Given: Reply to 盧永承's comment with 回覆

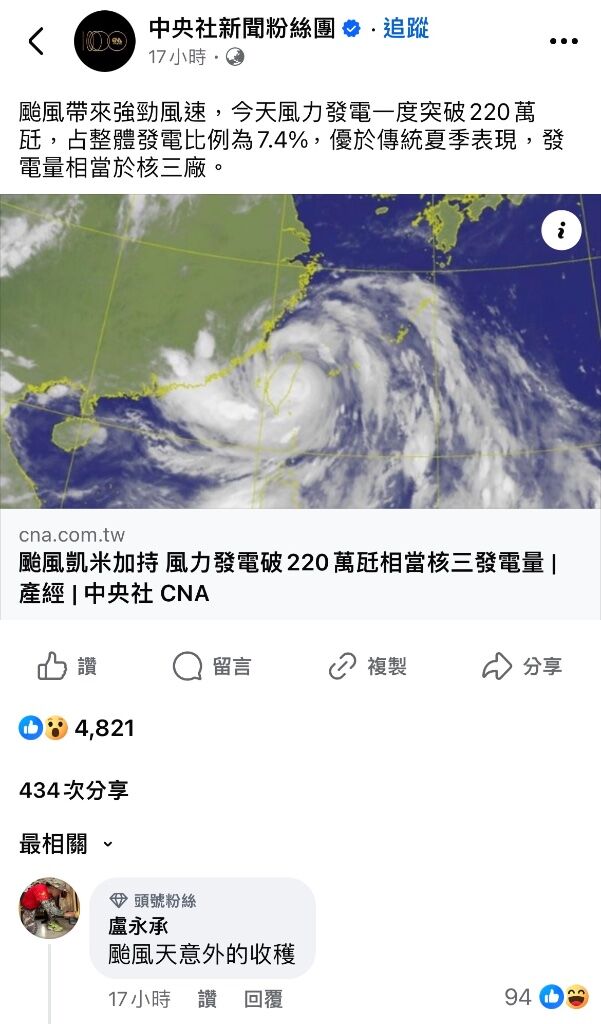Looking at the screenshot, I should pyautogui.click(x=263, y=998).
